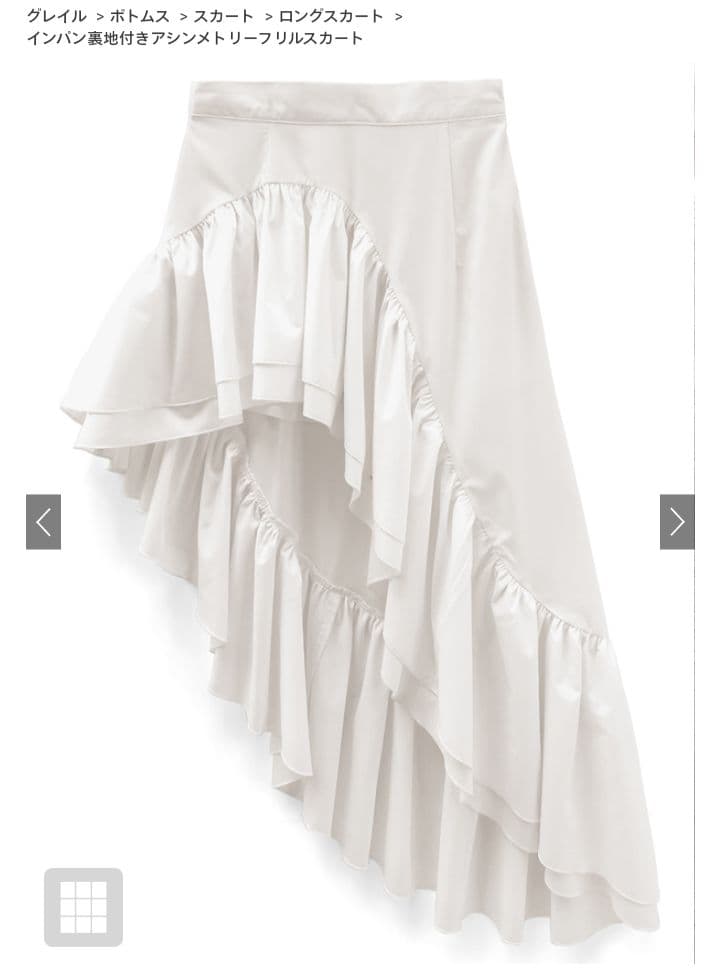720x971 pixels.
Task: Show the next product image
Action: coord(677,521)
